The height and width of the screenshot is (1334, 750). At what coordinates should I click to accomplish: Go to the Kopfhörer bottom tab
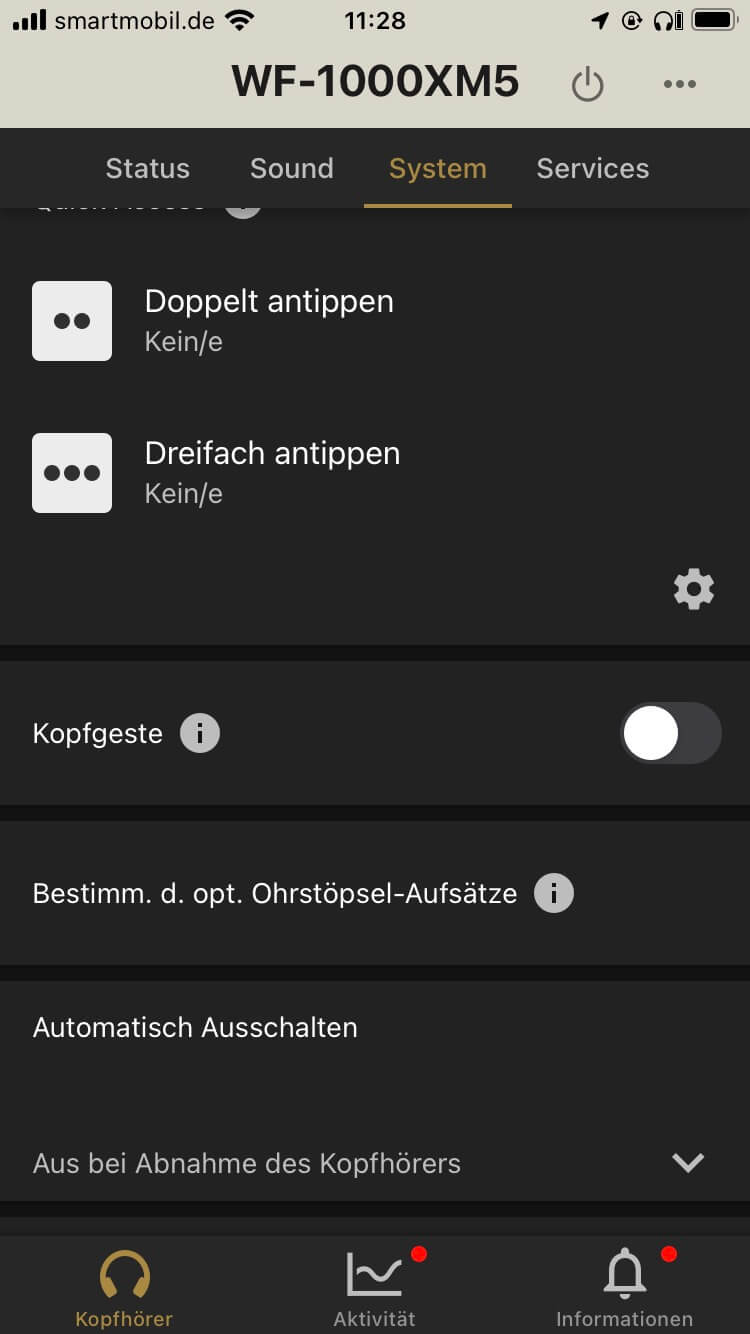point(124,1288)
